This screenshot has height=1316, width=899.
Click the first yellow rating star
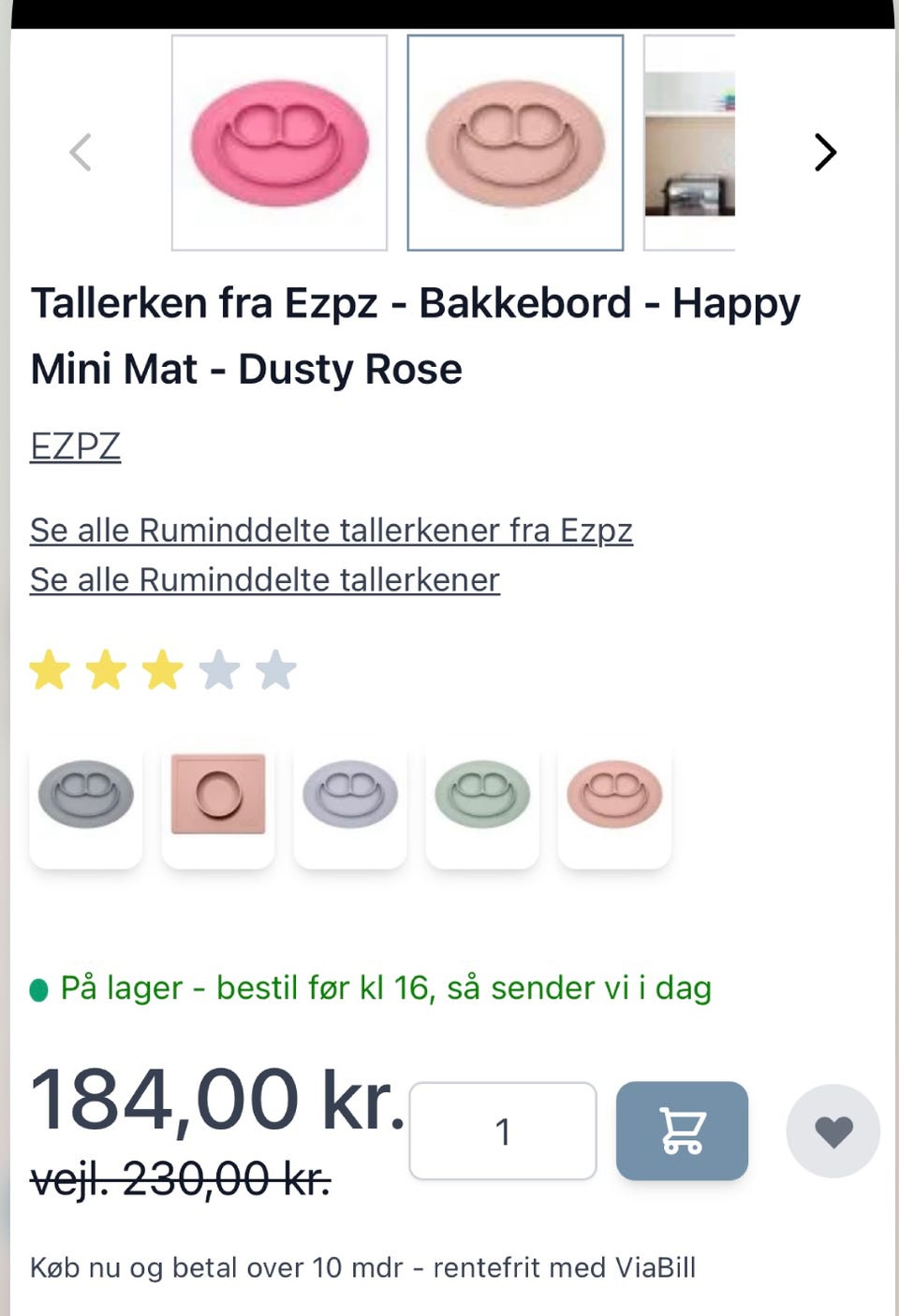coord(49,668)
